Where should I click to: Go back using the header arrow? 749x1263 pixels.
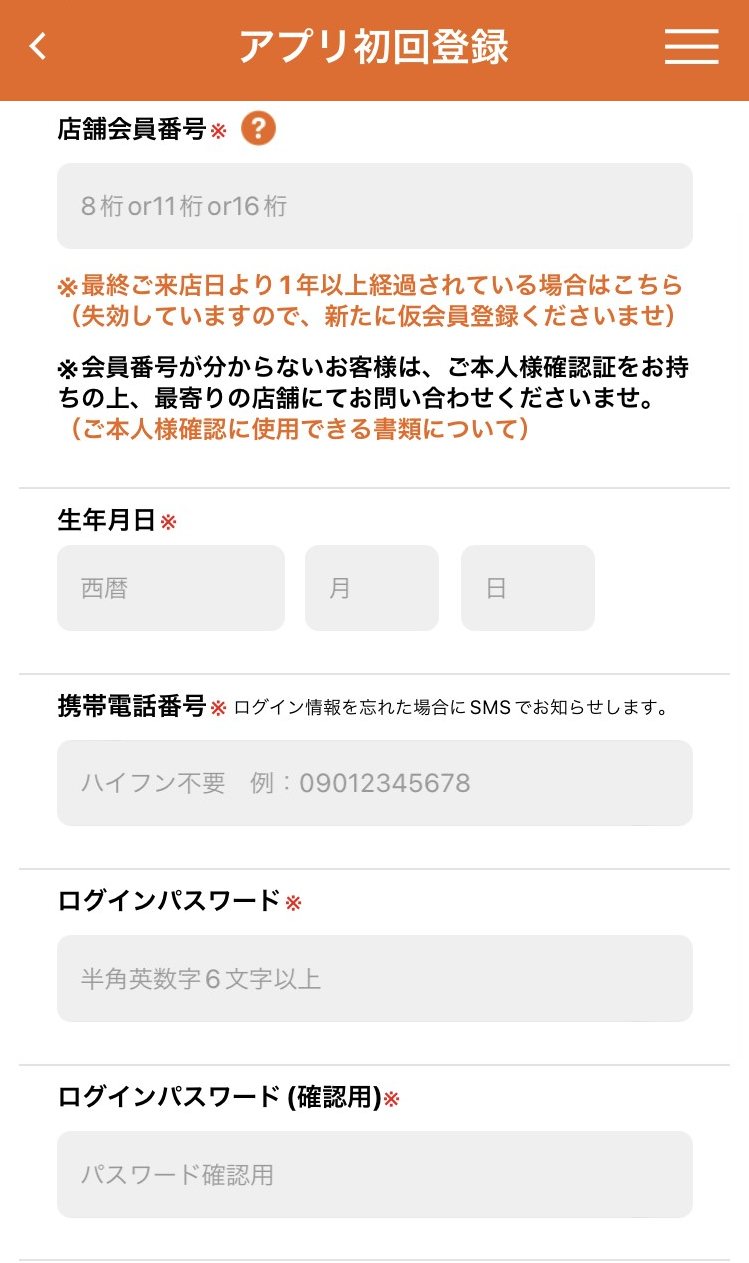click(x=38, y=46)
